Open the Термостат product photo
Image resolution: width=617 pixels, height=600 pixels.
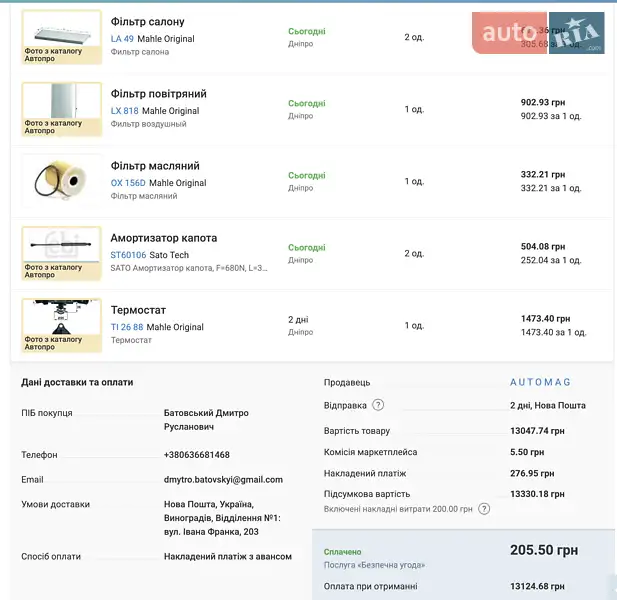(x=61, y=324)
